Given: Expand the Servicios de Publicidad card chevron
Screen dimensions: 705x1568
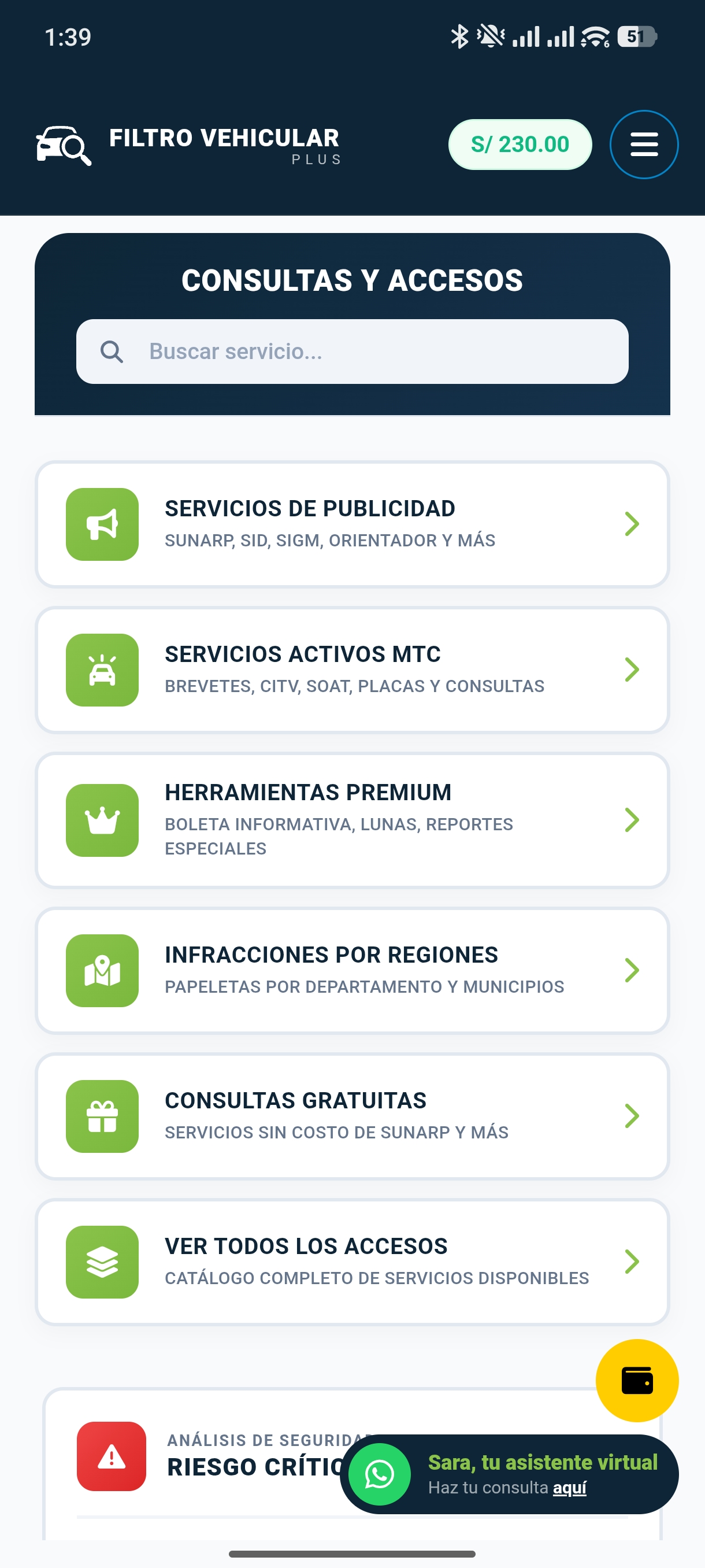Looking at the screenshot, I should pos(633,523).
